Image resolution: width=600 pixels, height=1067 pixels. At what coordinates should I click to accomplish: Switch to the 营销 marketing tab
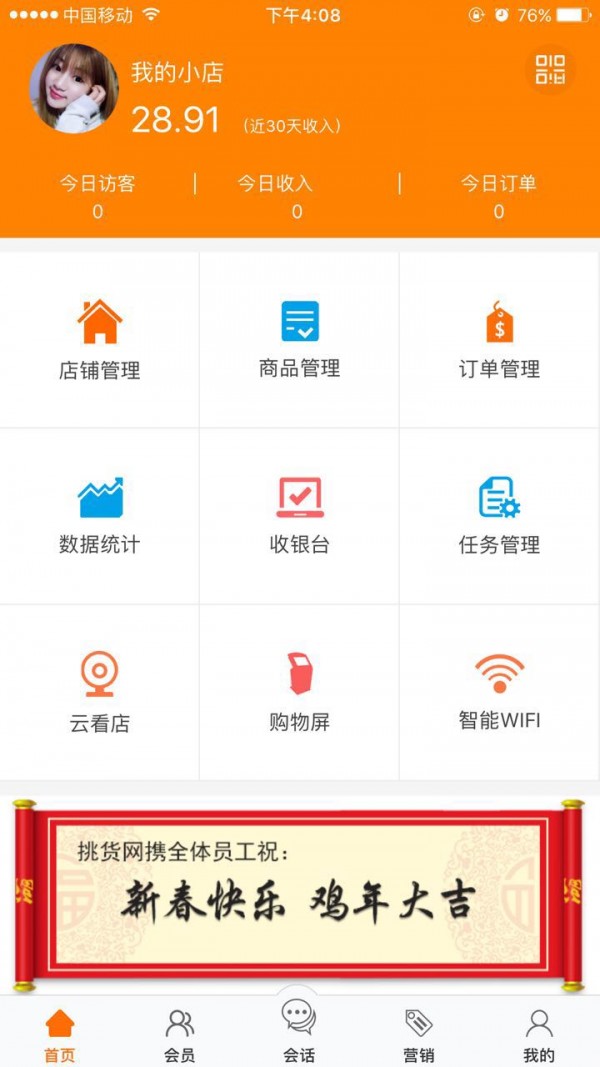pyautogui.click(x=419, y=1034)
